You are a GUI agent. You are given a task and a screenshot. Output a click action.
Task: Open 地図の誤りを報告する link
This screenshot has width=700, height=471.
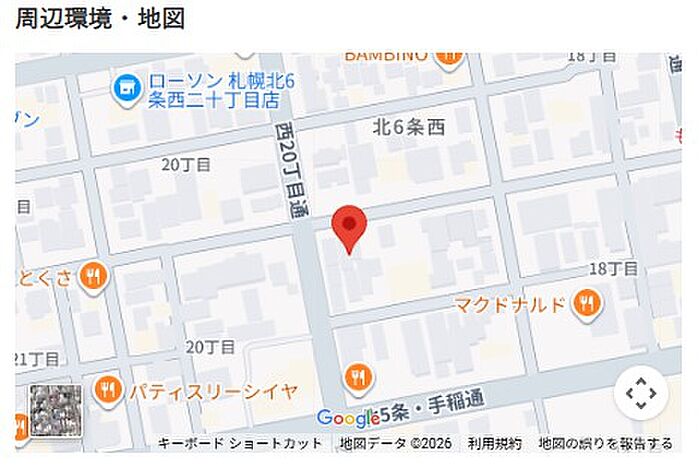(605, 443)
